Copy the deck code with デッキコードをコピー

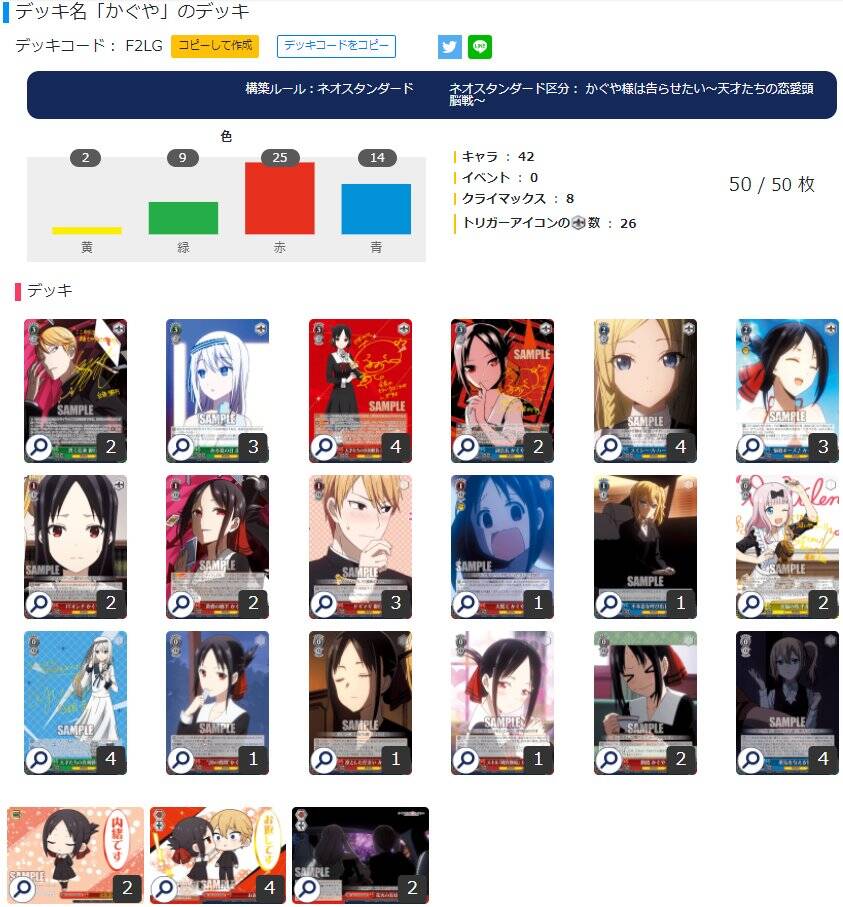pos(336,46)
